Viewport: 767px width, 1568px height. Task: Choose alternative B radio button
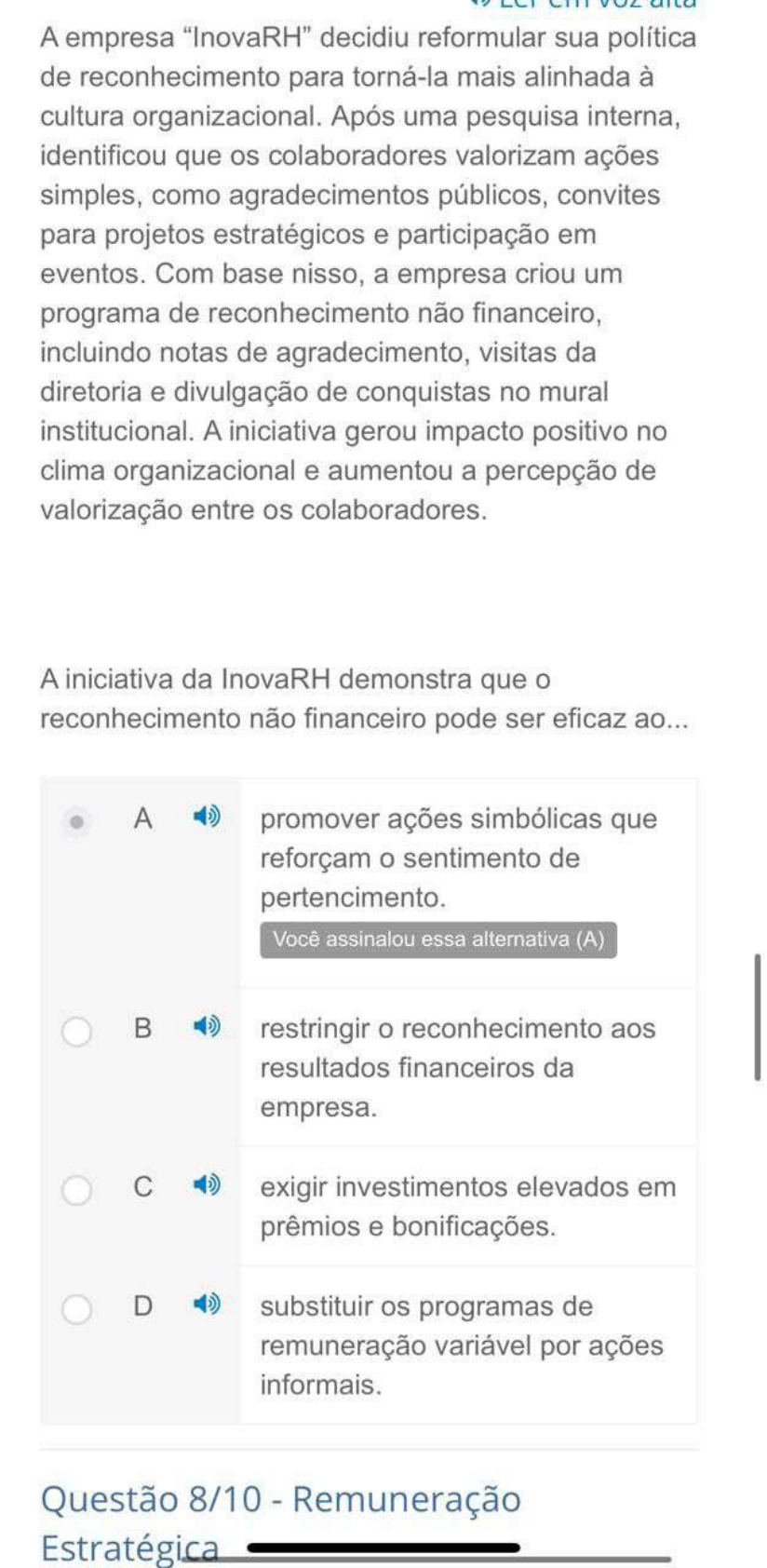[77, 1031]
